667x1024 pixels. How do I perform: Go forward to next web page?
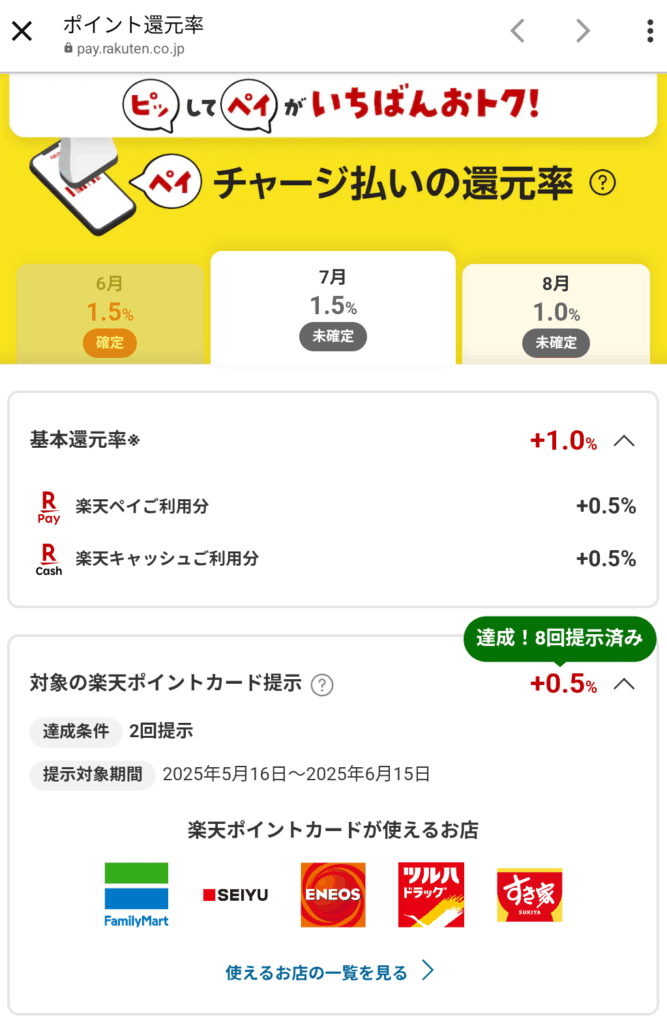(583, 31)
